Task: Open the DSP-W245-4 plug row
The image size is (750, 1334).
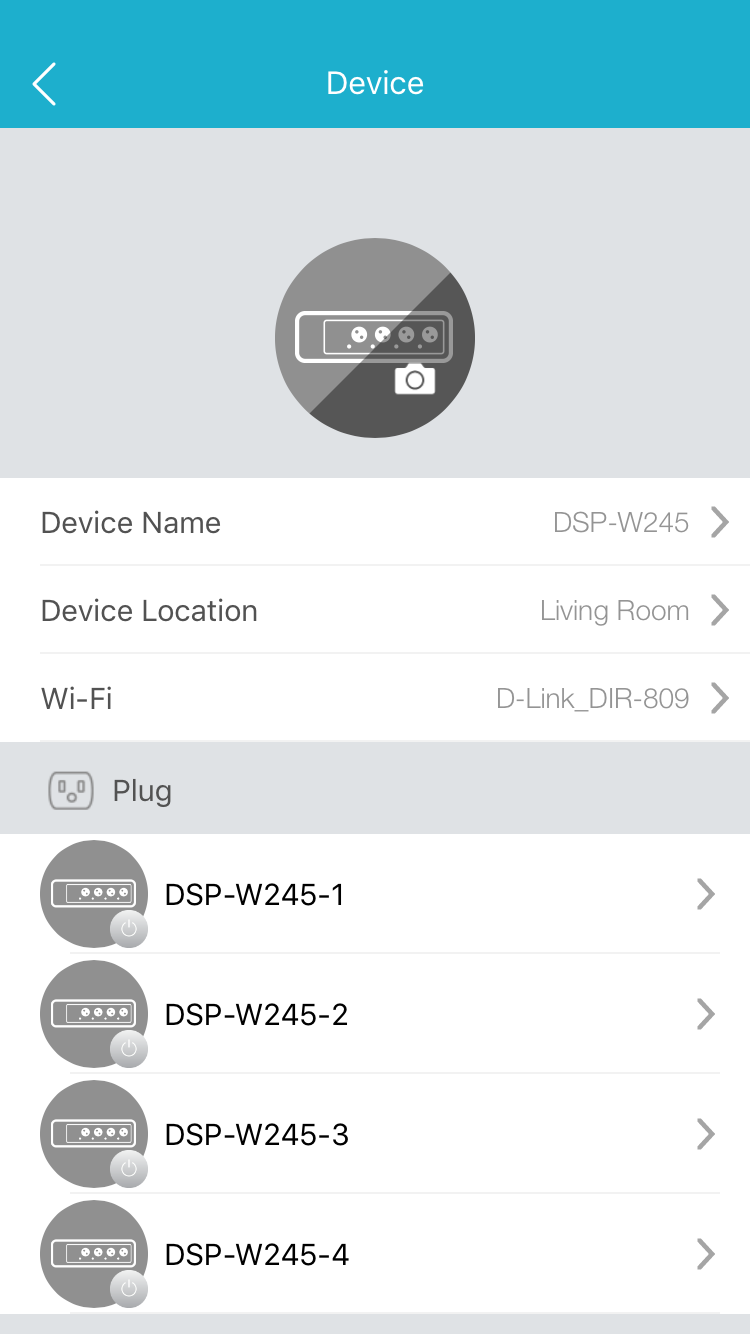Action: pos(375,1254)
